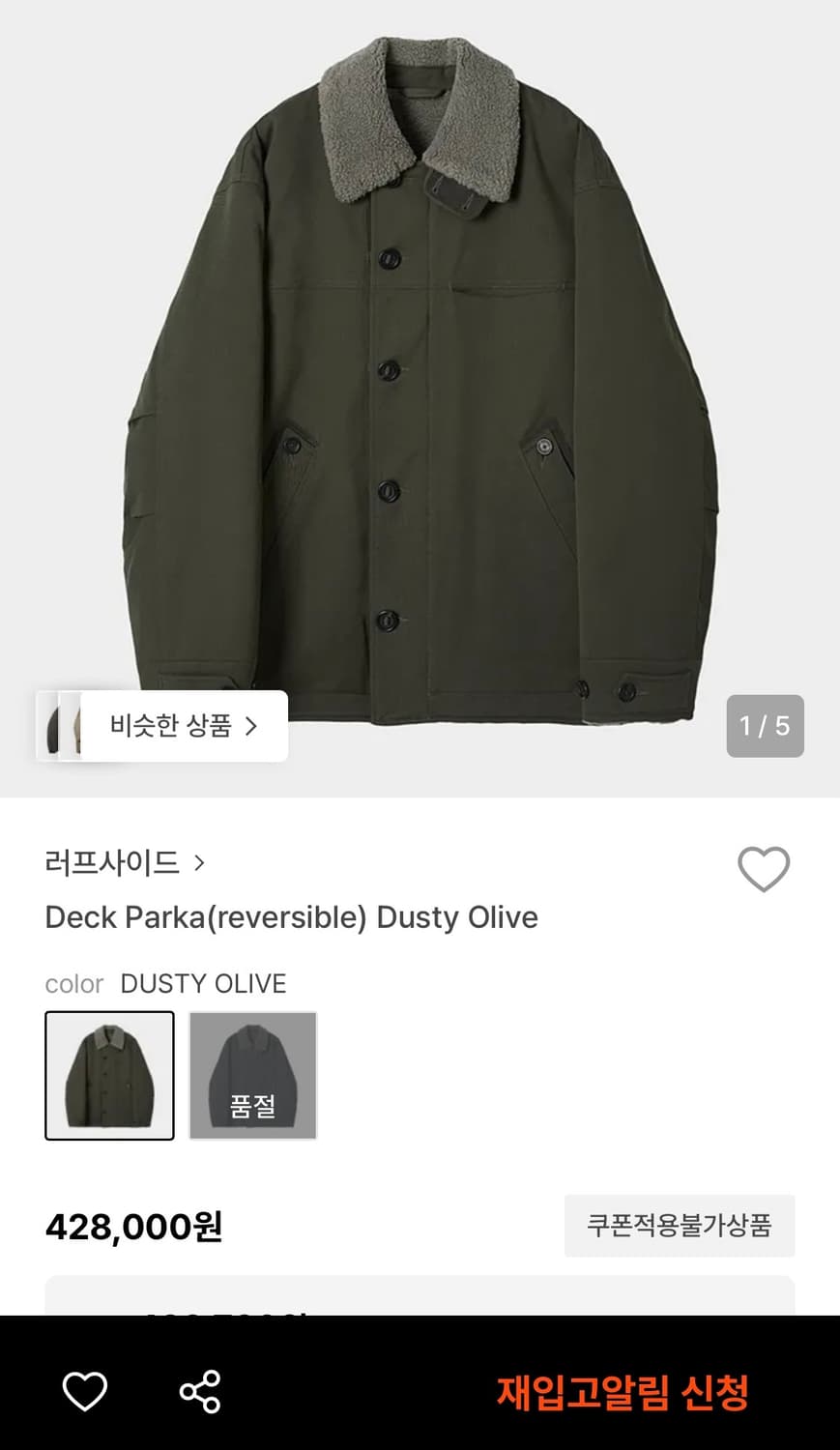Tap the wishlist heart next to product title
This screenshot has width=840, height=1450.
765,868
